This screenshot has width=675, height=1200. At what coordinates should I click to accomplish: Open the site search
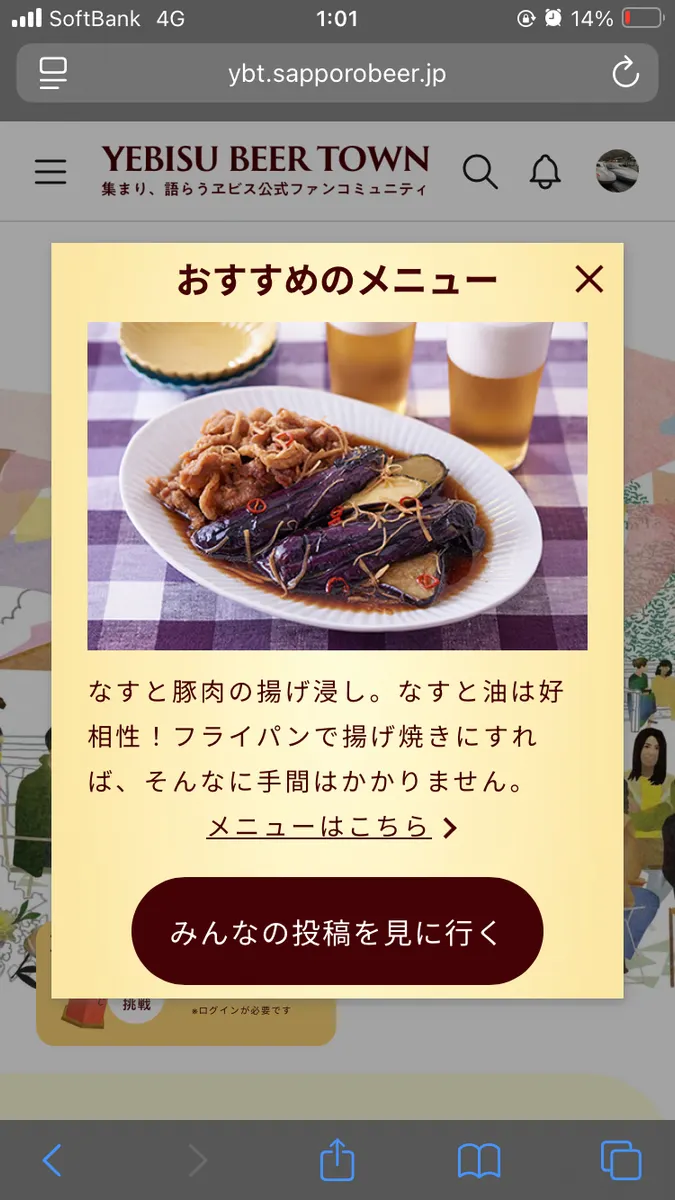tap(480, 172)
